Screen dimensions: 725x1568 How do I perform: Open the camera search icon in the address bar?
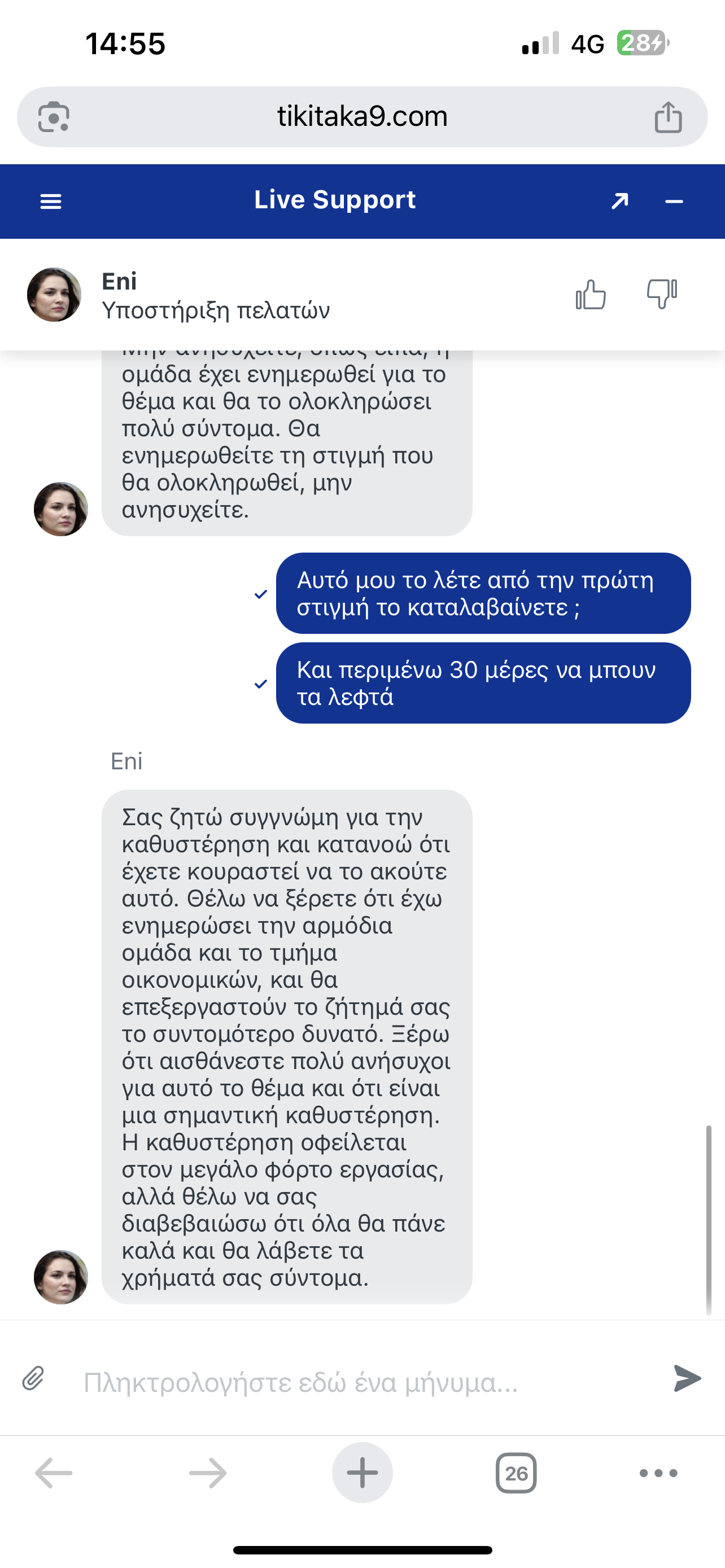(x=54, y=117)
